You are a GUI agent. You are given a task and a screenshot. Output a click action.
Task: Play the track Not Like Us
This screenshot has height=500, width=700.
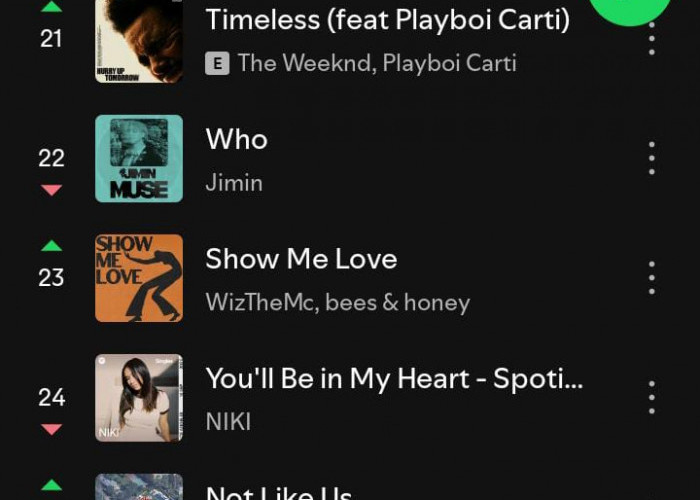(x=279, y=493)
